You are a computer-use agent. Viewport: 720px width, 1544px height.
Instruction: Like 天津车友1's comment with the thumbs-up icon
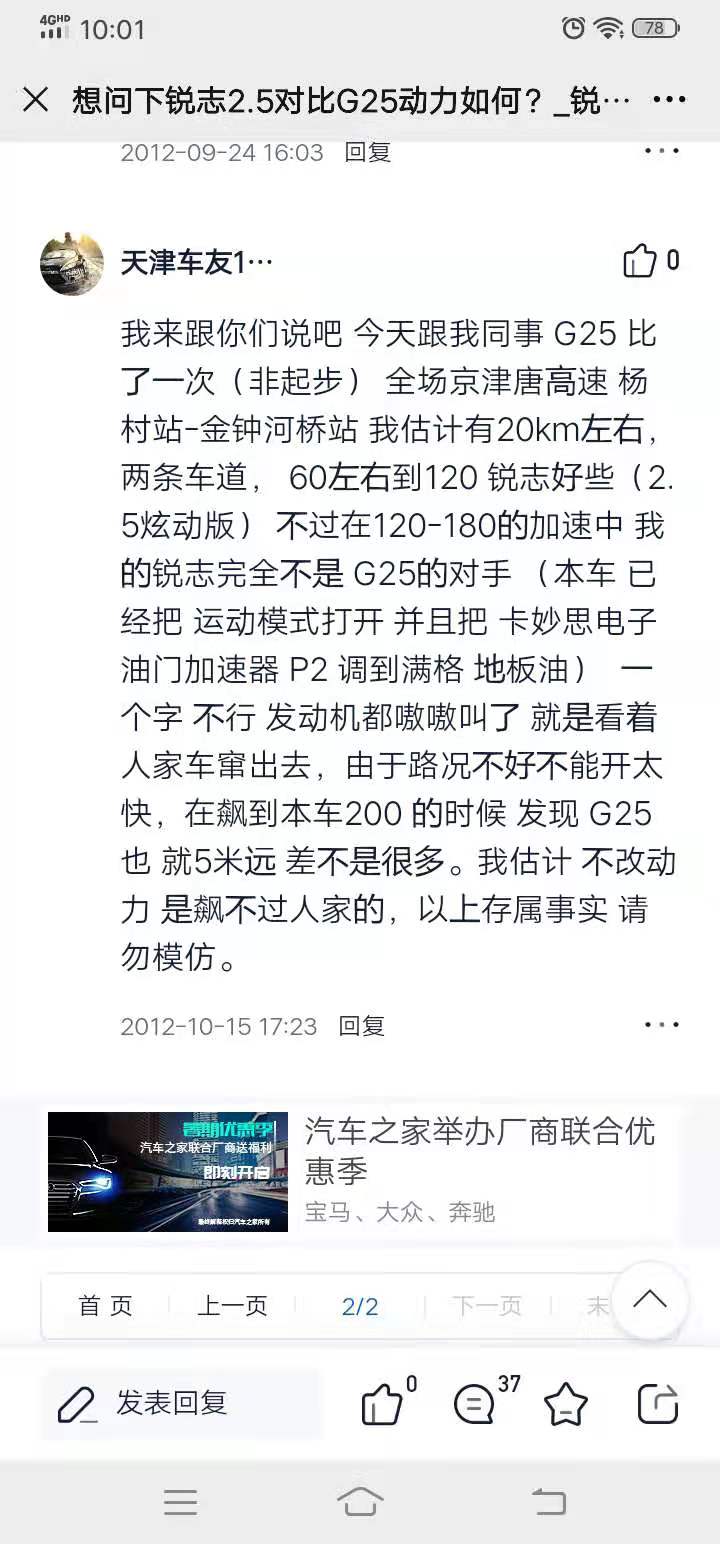[x=641, y=260]
